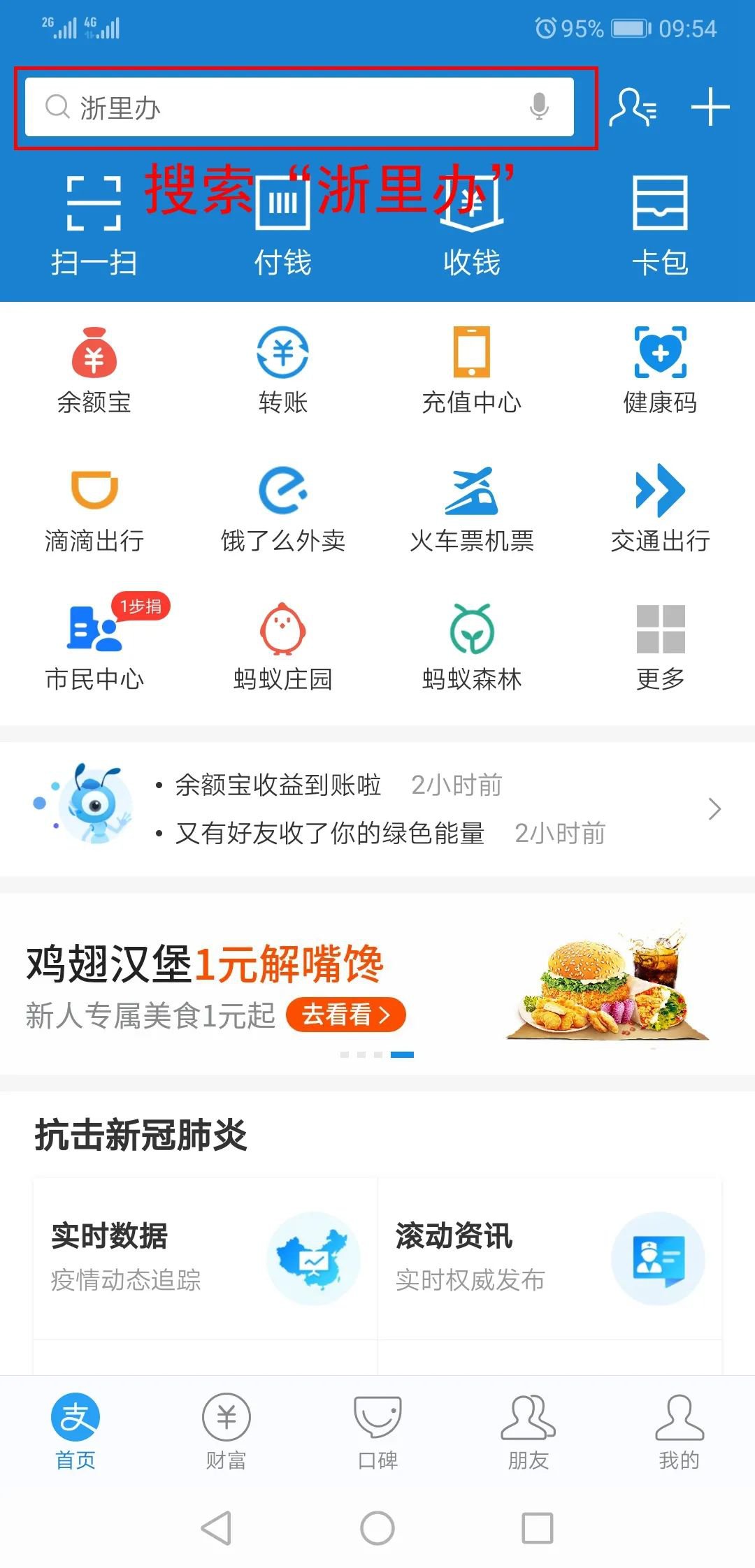
Task: Open 火车票机票
Action: click(x=471, y=509)
